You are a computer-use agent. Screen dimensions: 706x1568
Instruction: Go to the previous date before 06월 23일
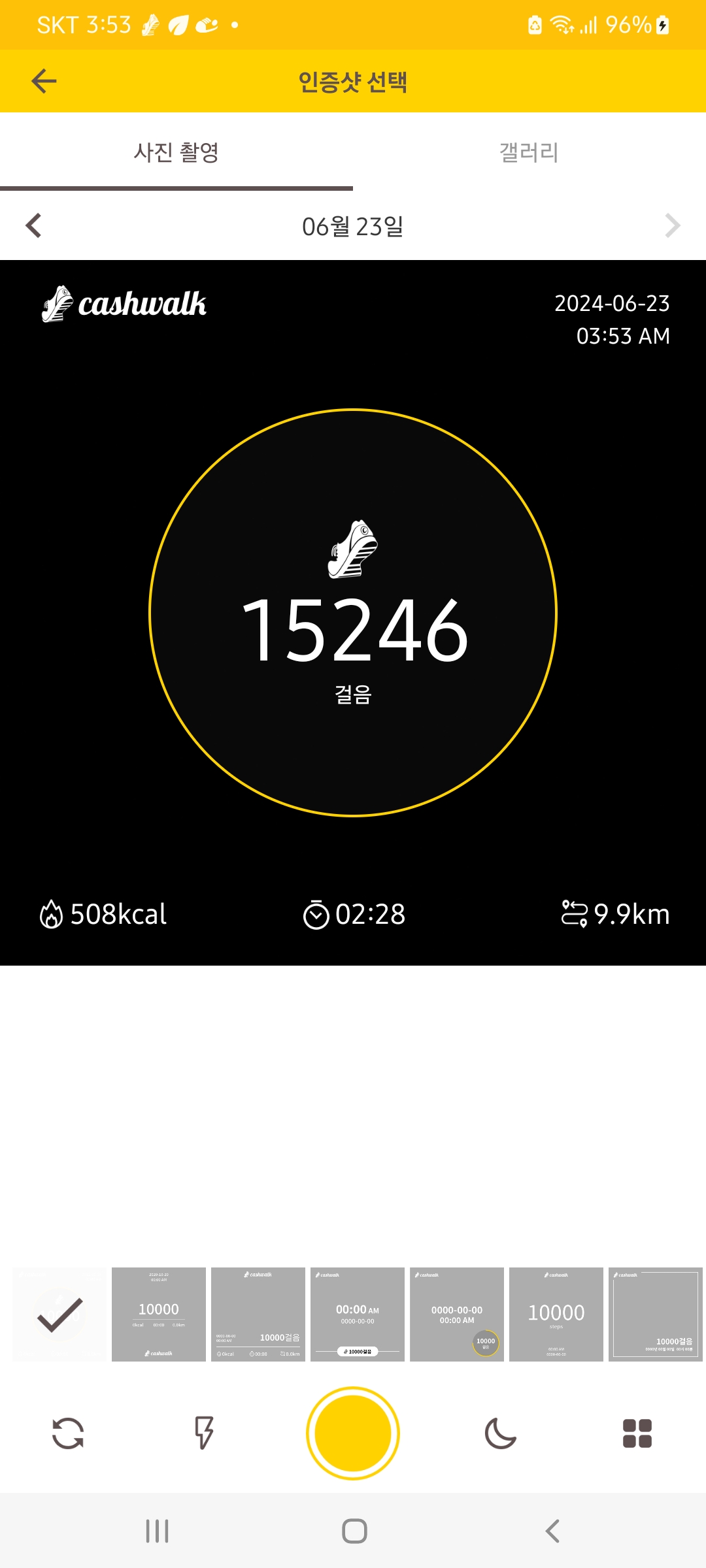tap(33, 226)
